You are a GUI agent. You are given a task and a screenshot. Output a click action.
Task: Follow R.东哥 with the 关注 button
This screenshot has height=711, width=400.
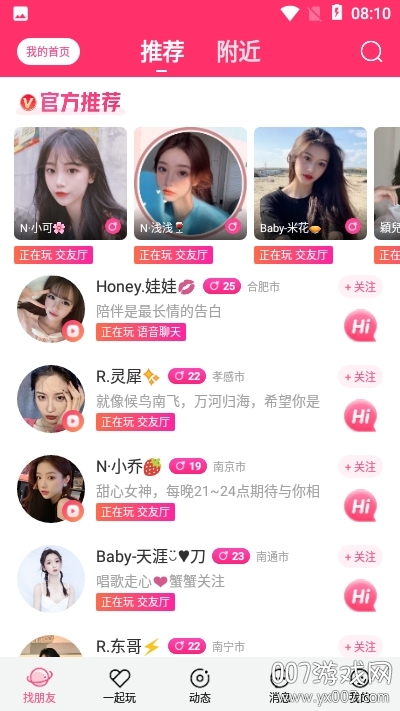click(361, 646)
